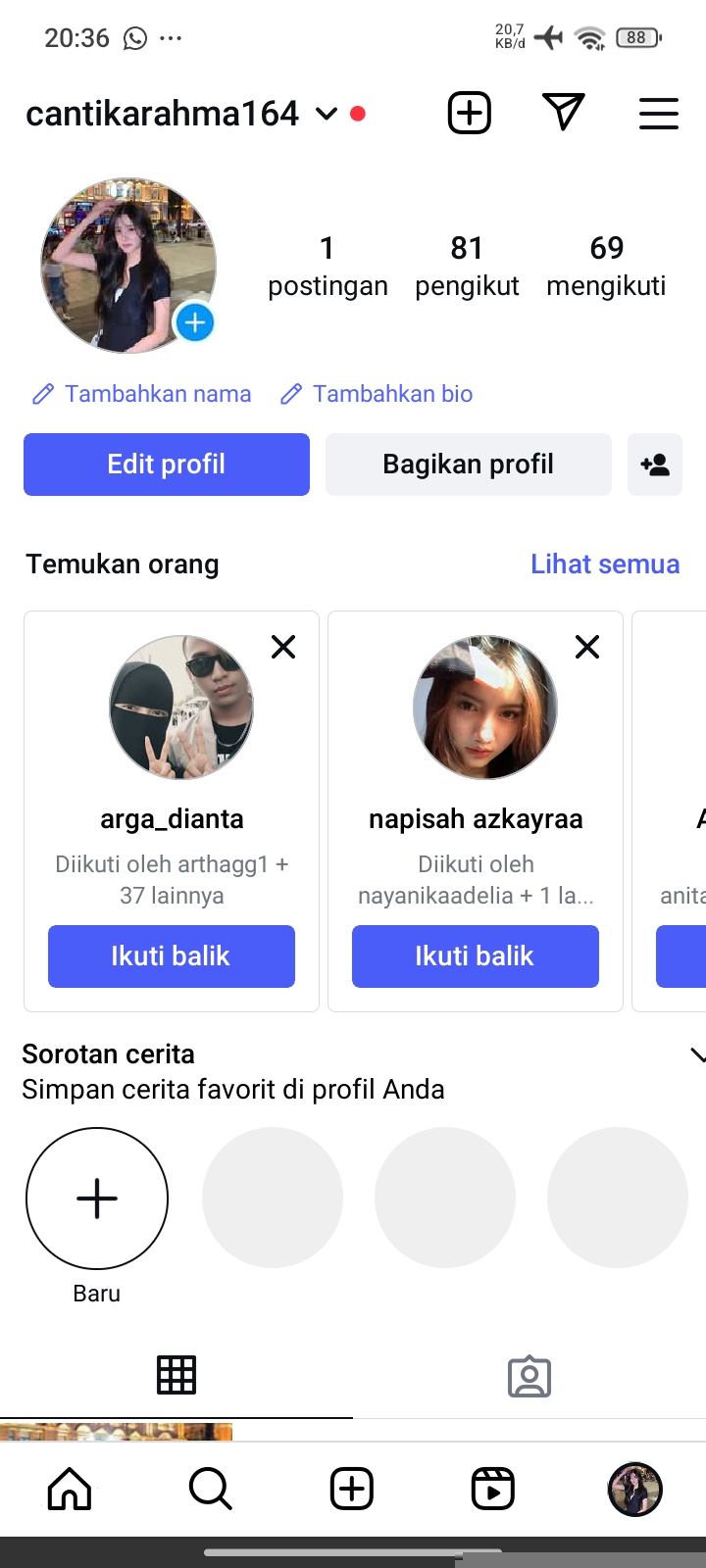View the 69 mengikuti list
Image resolution: width=706 pixels, height=1568 pixels.
[606, 266]
